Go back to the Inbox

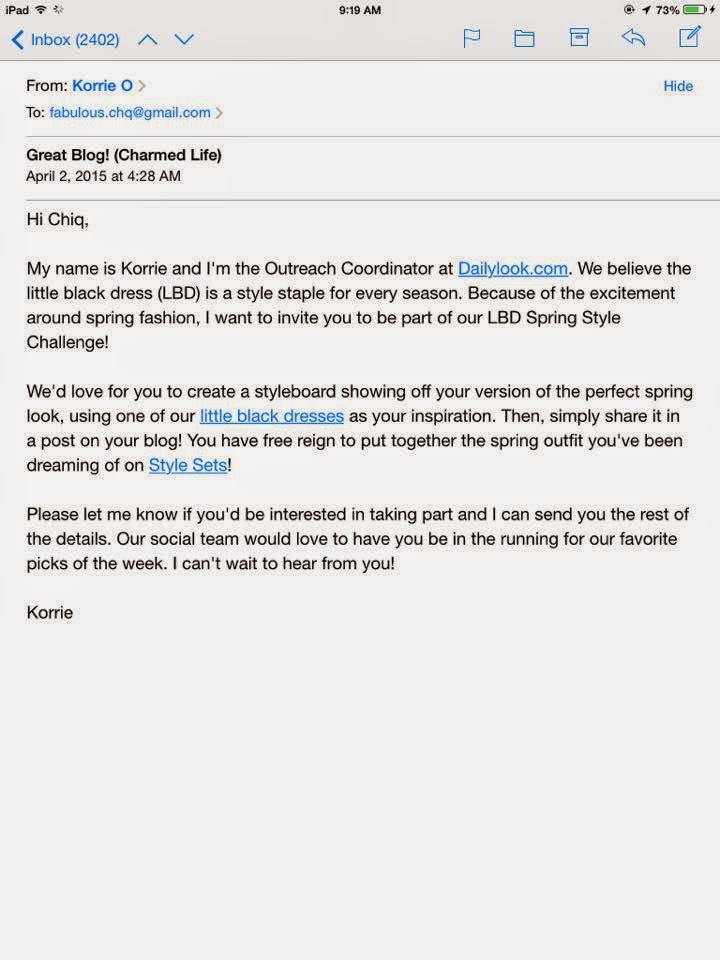(65, 40)
